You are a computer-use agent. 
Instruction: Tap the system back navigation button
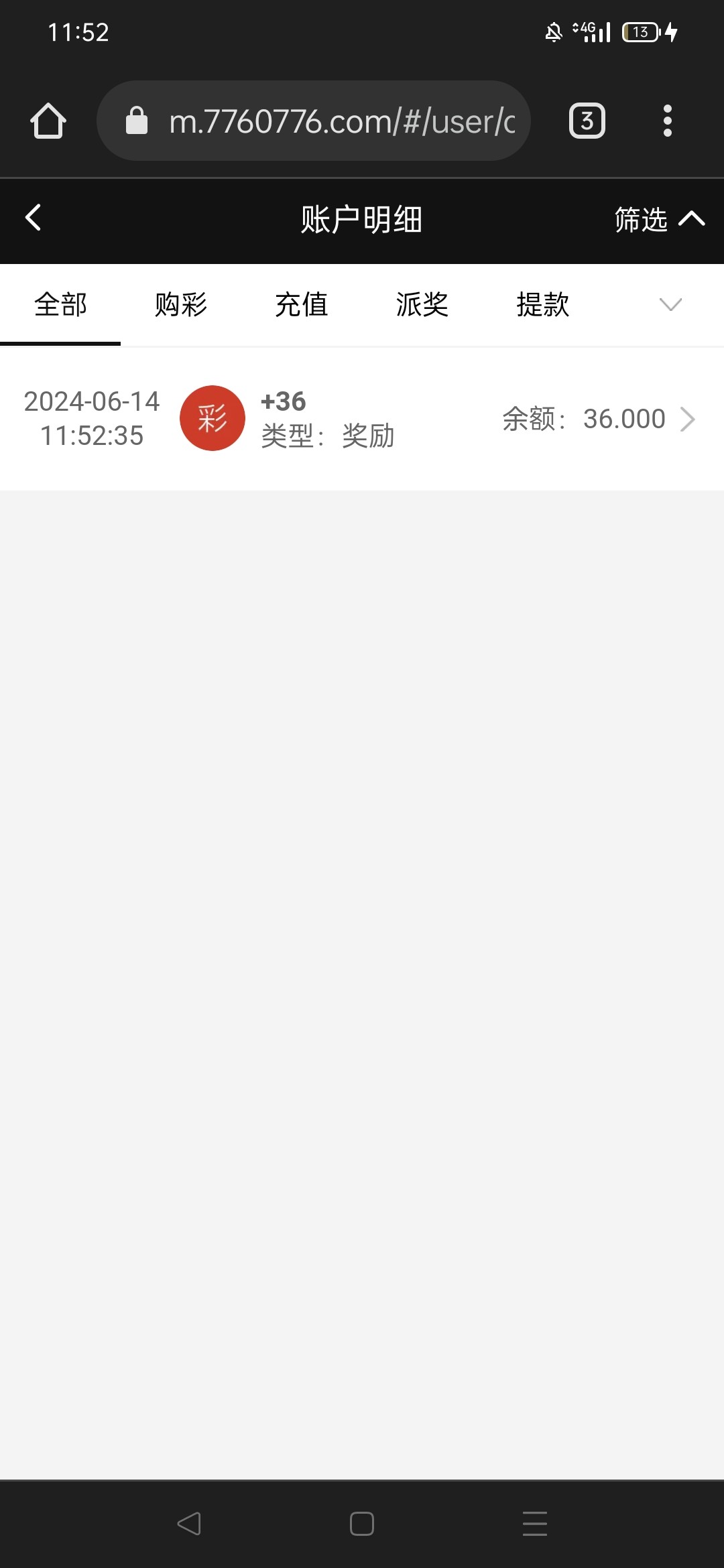tap(189, 1524)
